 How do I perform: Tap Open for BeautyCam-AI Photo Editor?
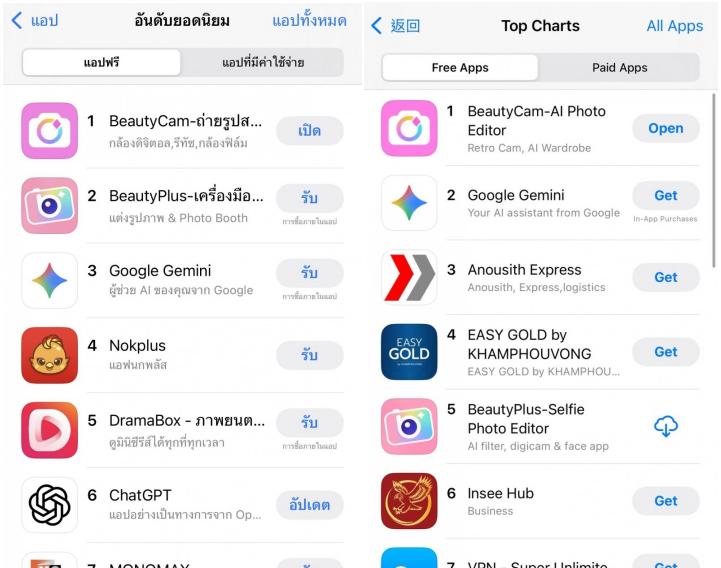click(665, 128)
